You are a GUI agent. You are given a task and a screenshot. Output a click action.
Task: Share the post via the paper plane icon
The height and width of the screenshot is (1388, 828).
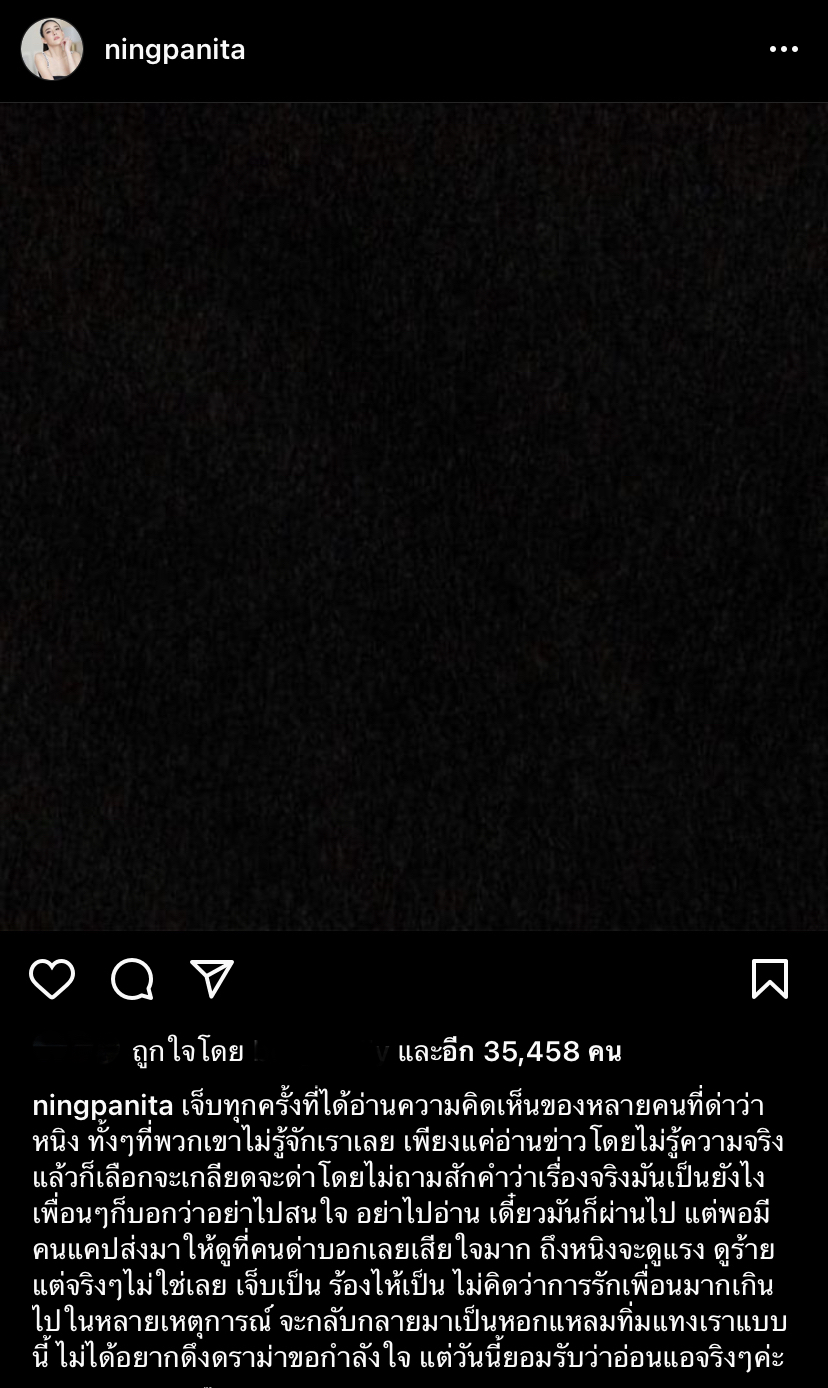[212, 979]
